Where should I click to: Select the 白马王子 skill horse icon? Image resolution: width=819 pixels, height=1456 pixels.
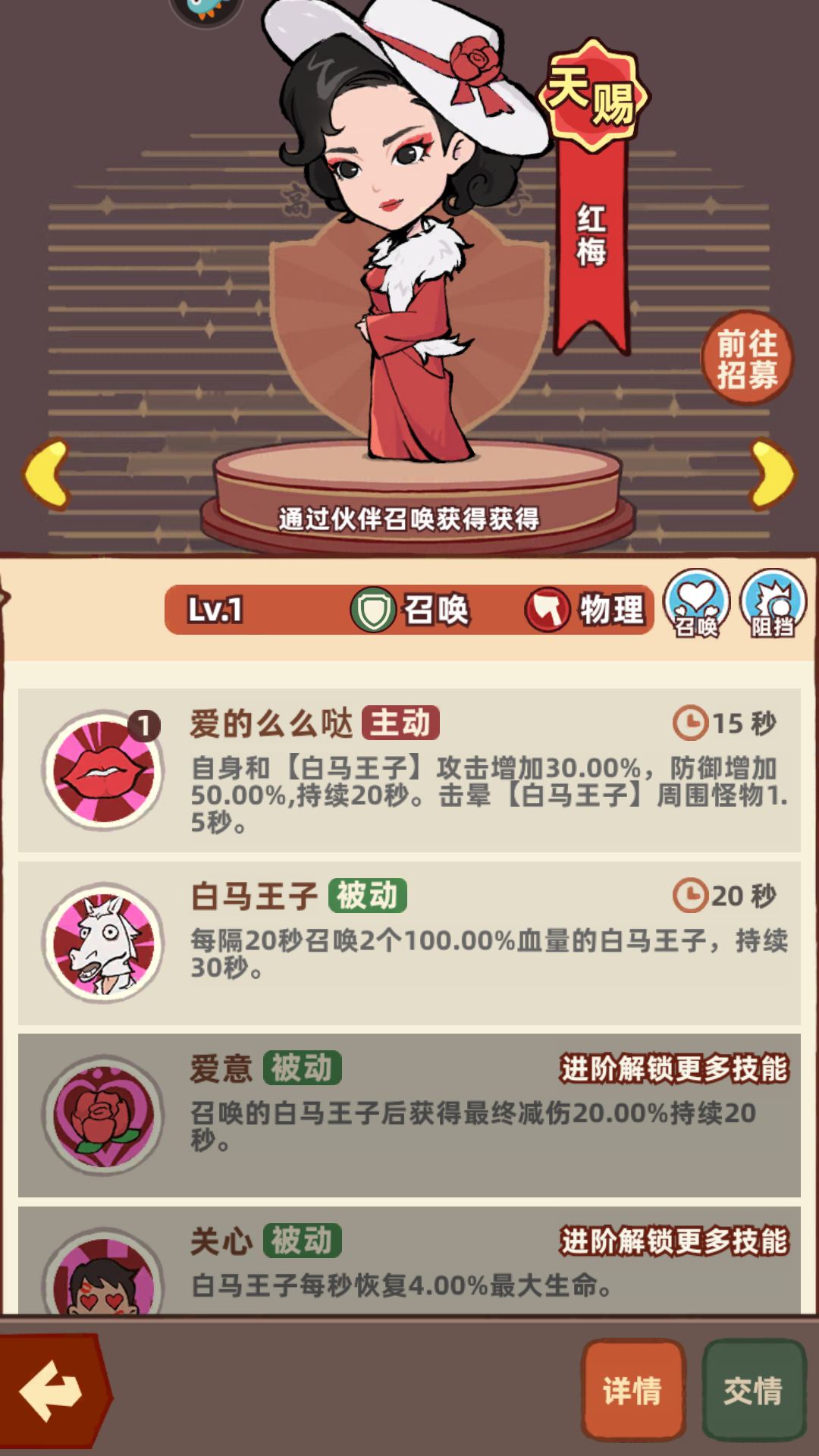103,943
